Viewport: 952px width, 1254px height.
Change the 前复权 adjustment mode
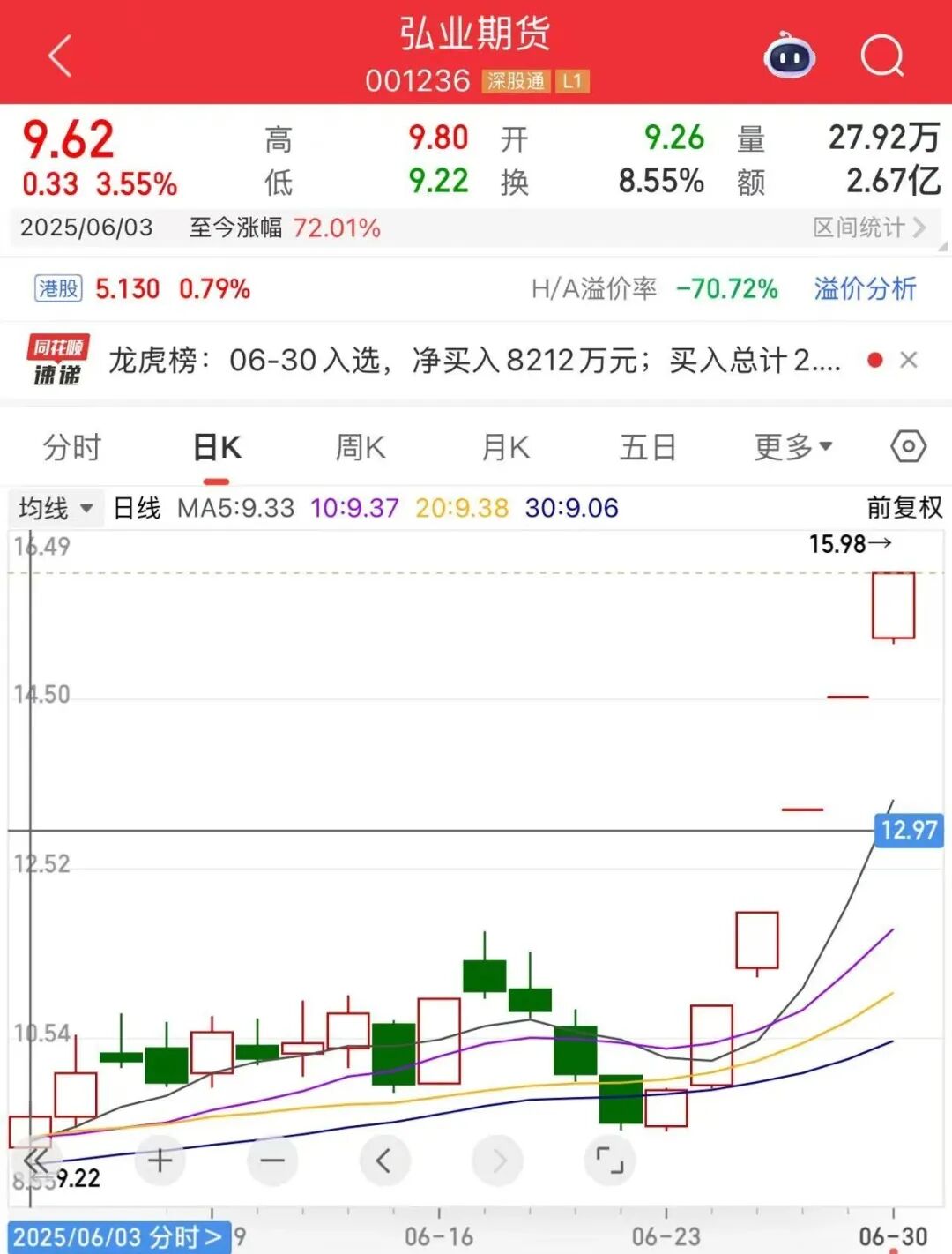[904, 507]
